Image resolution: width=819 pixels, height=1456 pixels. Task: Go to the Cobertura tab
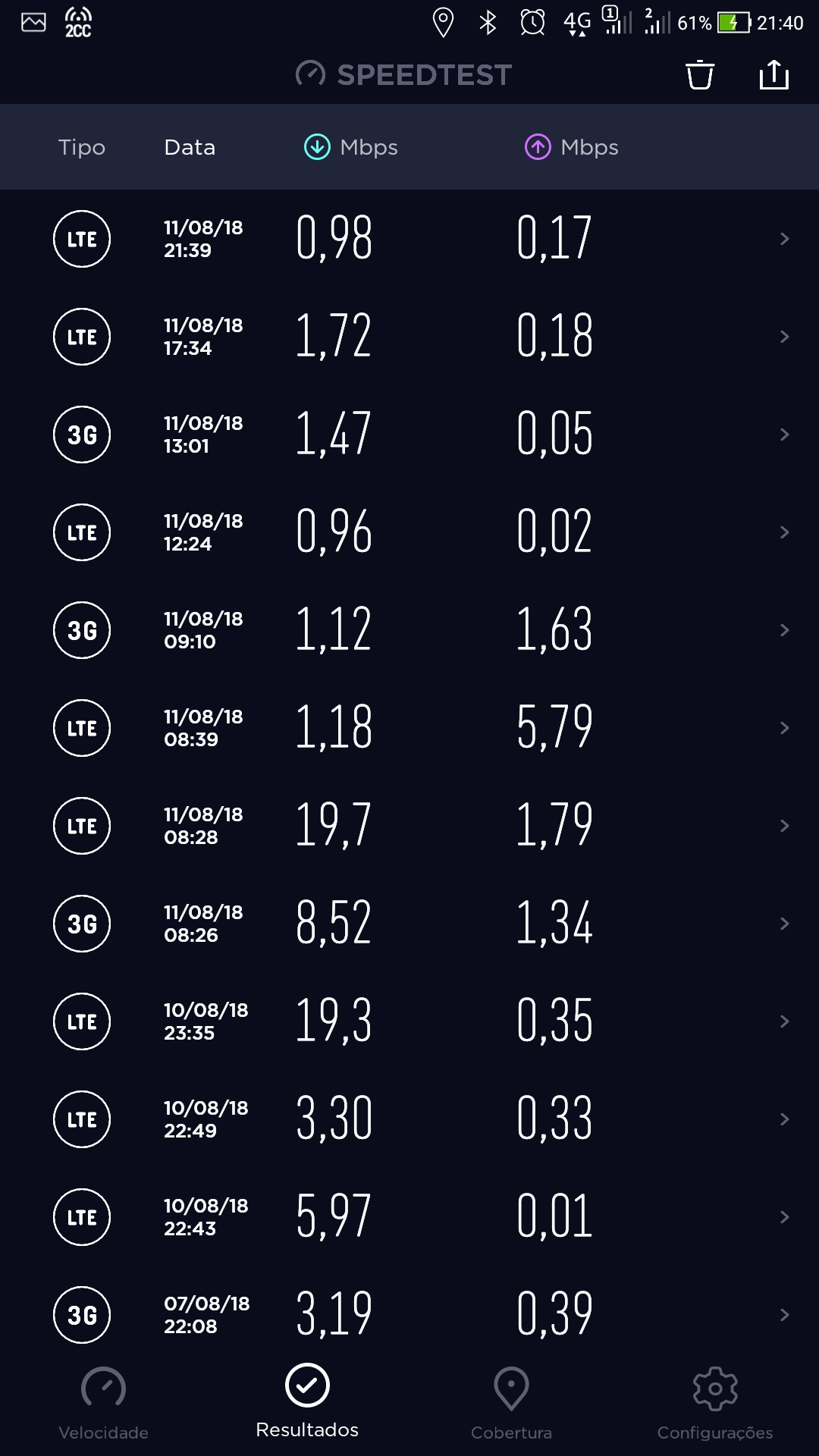[x=511, y=1403]
